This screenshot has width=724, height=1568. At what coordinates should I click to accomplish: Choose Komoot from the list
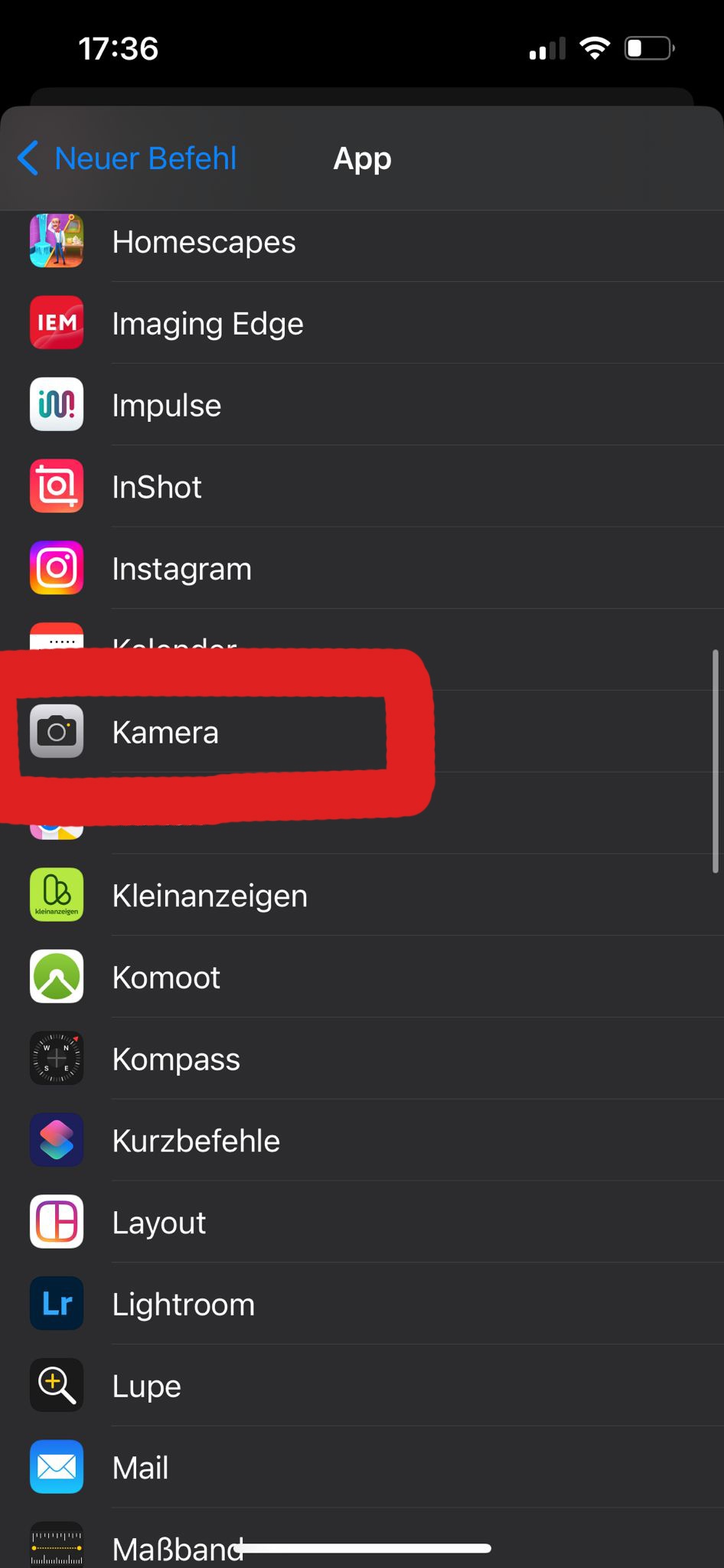point(166,978)
